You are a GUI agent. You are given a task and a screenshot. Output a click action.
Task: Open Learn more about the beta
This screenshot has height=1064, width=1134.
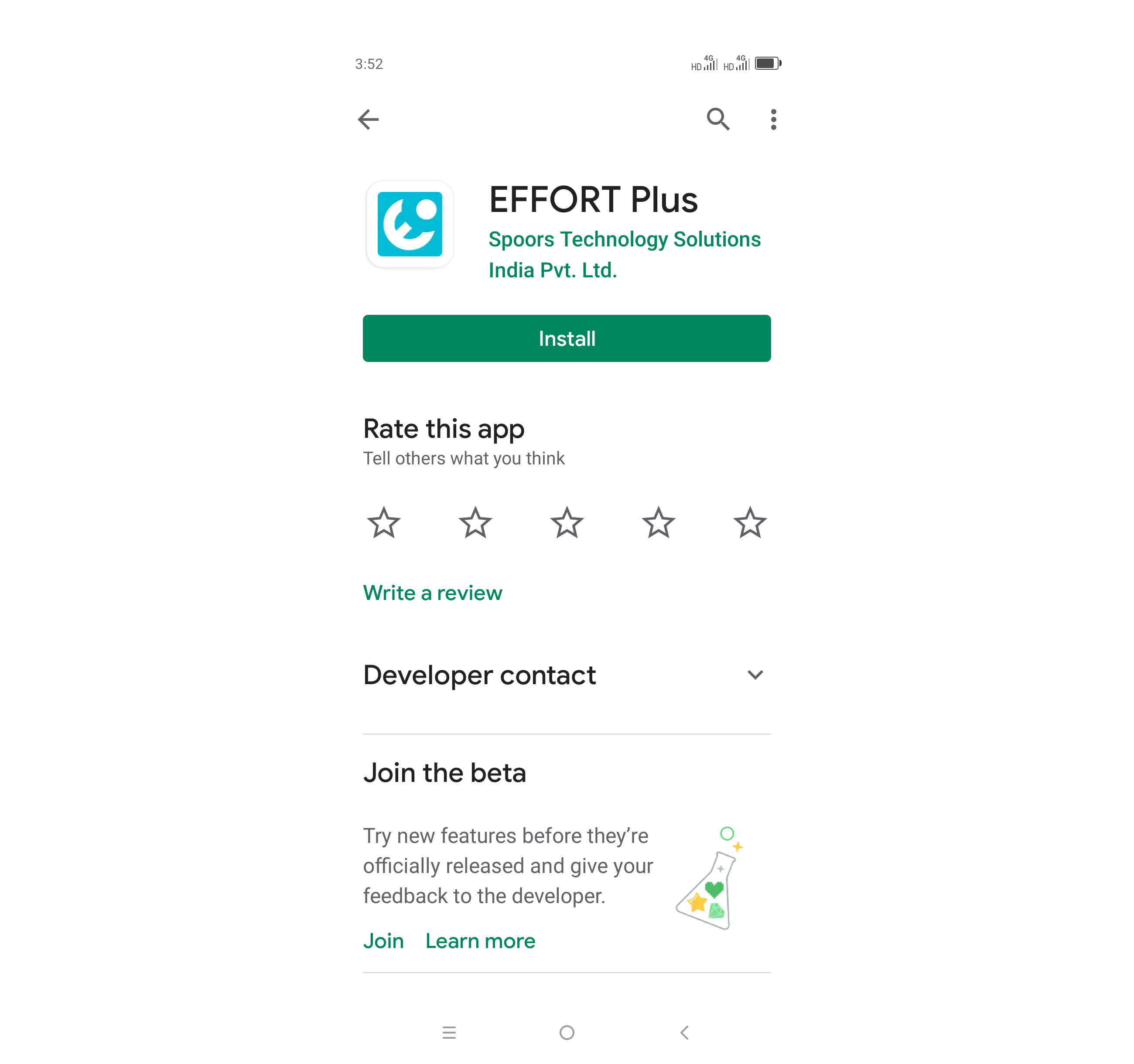pyautogui.click(x=480, y=941)
